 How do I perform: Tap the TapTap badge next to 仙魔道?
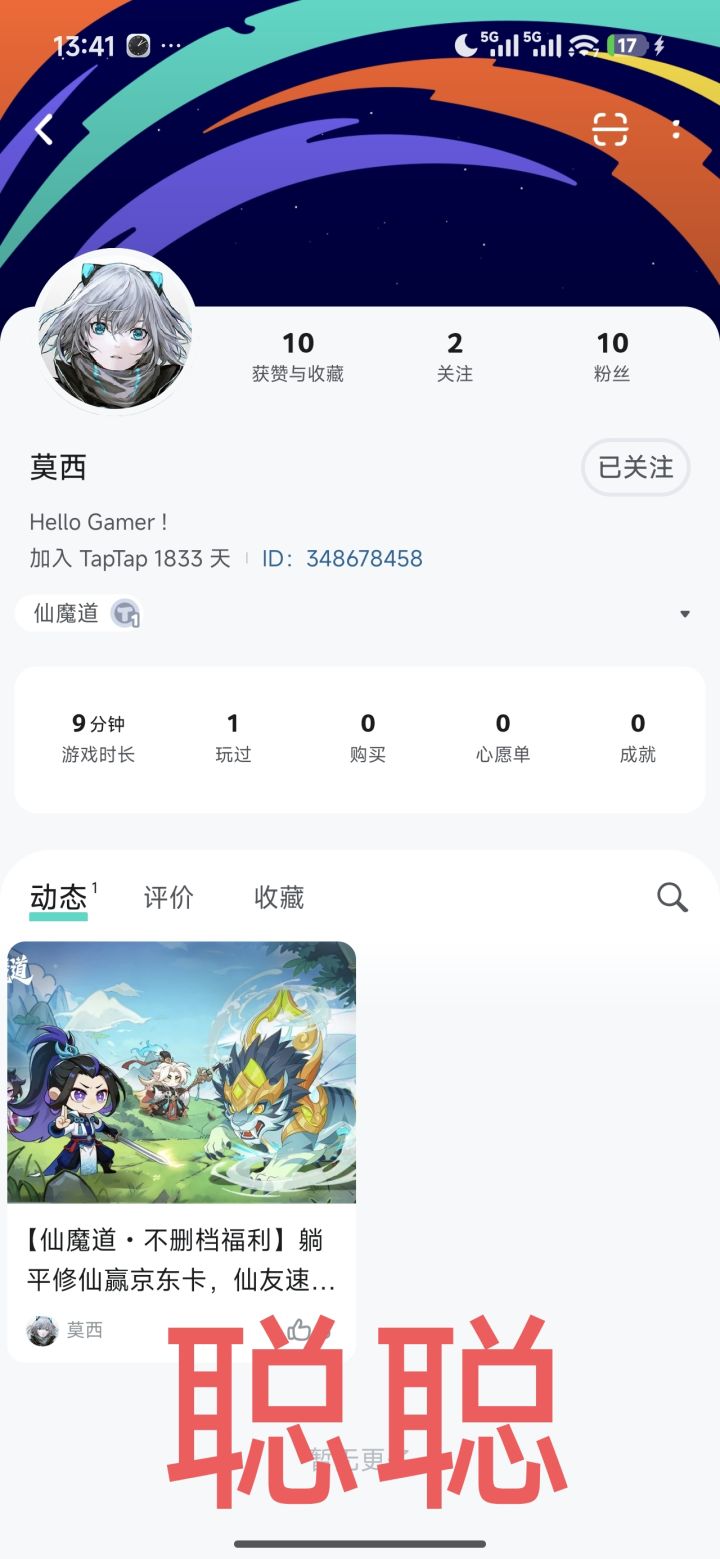(x=124, y=612)
